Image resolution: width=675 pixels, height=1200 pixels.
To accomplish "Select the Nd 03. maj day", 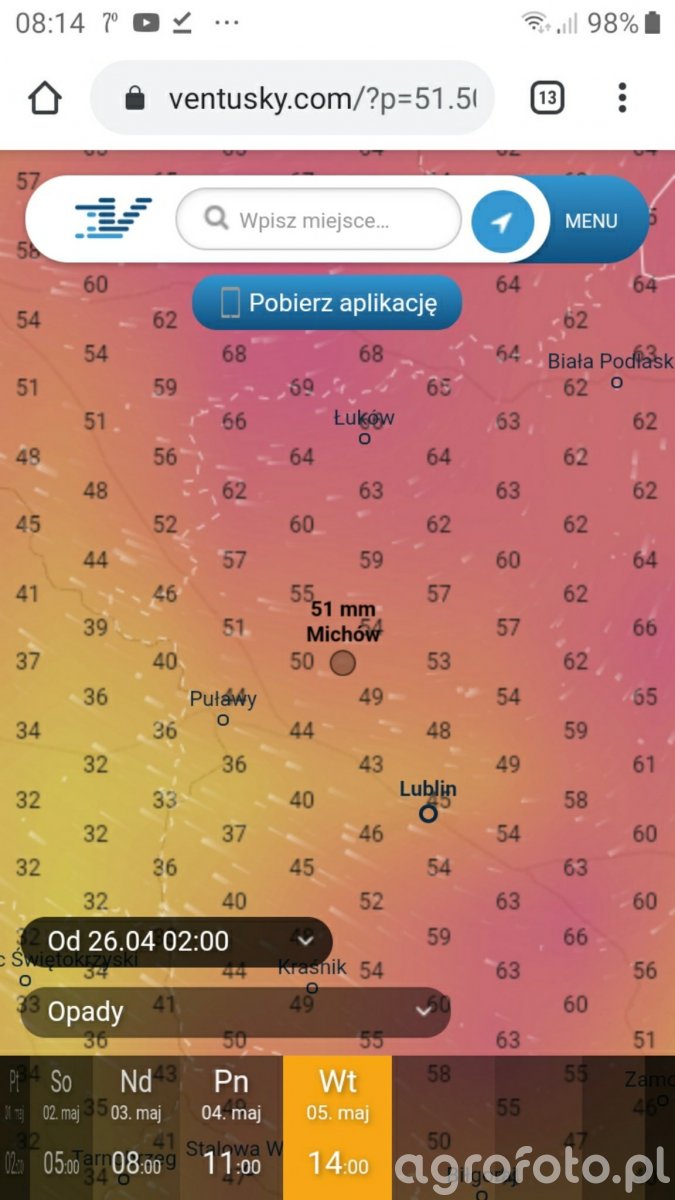I will (136, 1094).
